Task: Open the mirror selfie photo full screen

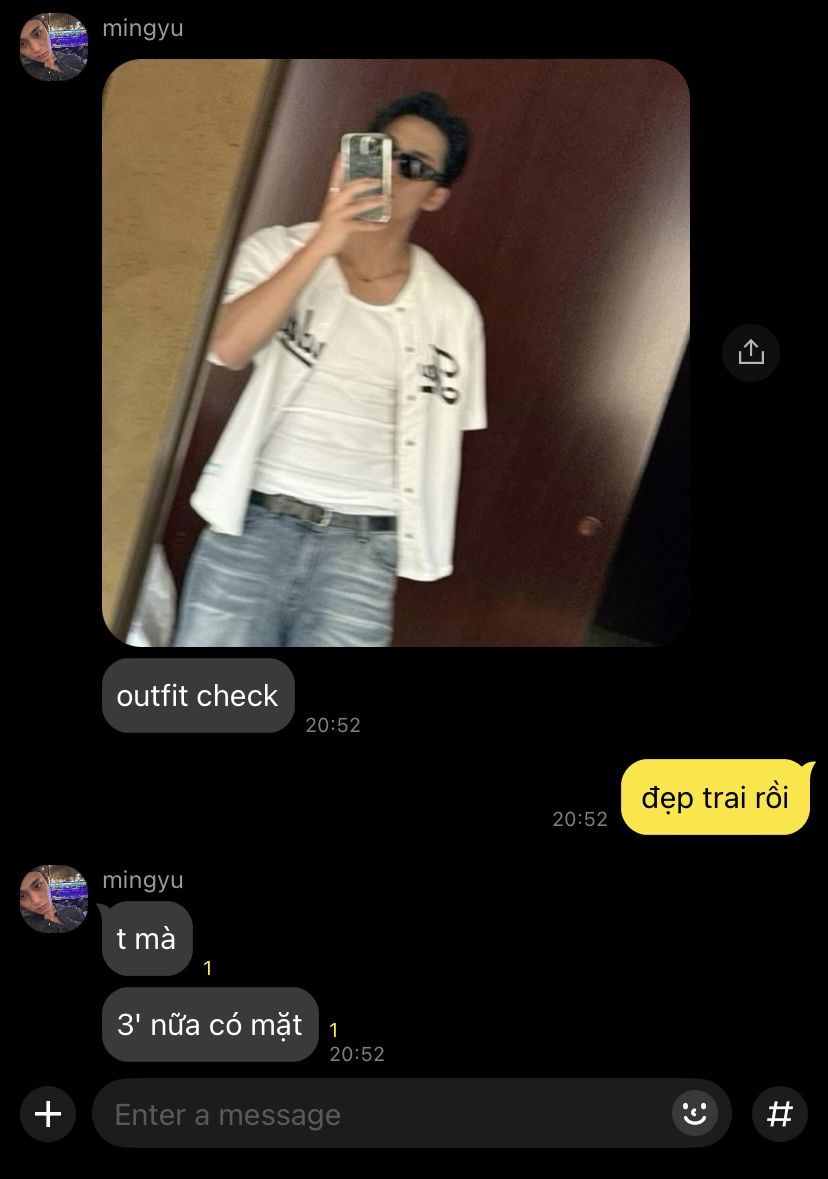Action: tap(396, 352)
